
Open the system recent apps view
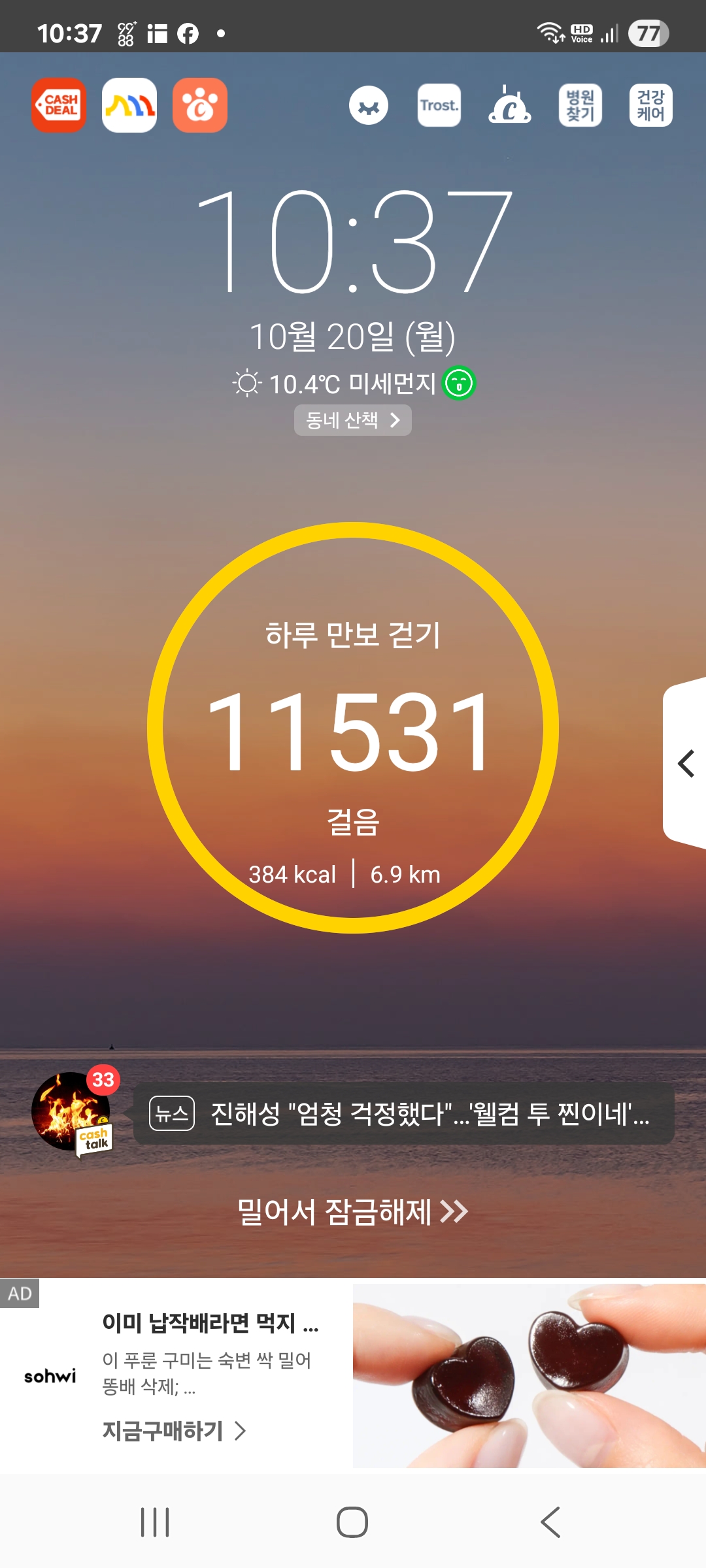(155, 1522)
